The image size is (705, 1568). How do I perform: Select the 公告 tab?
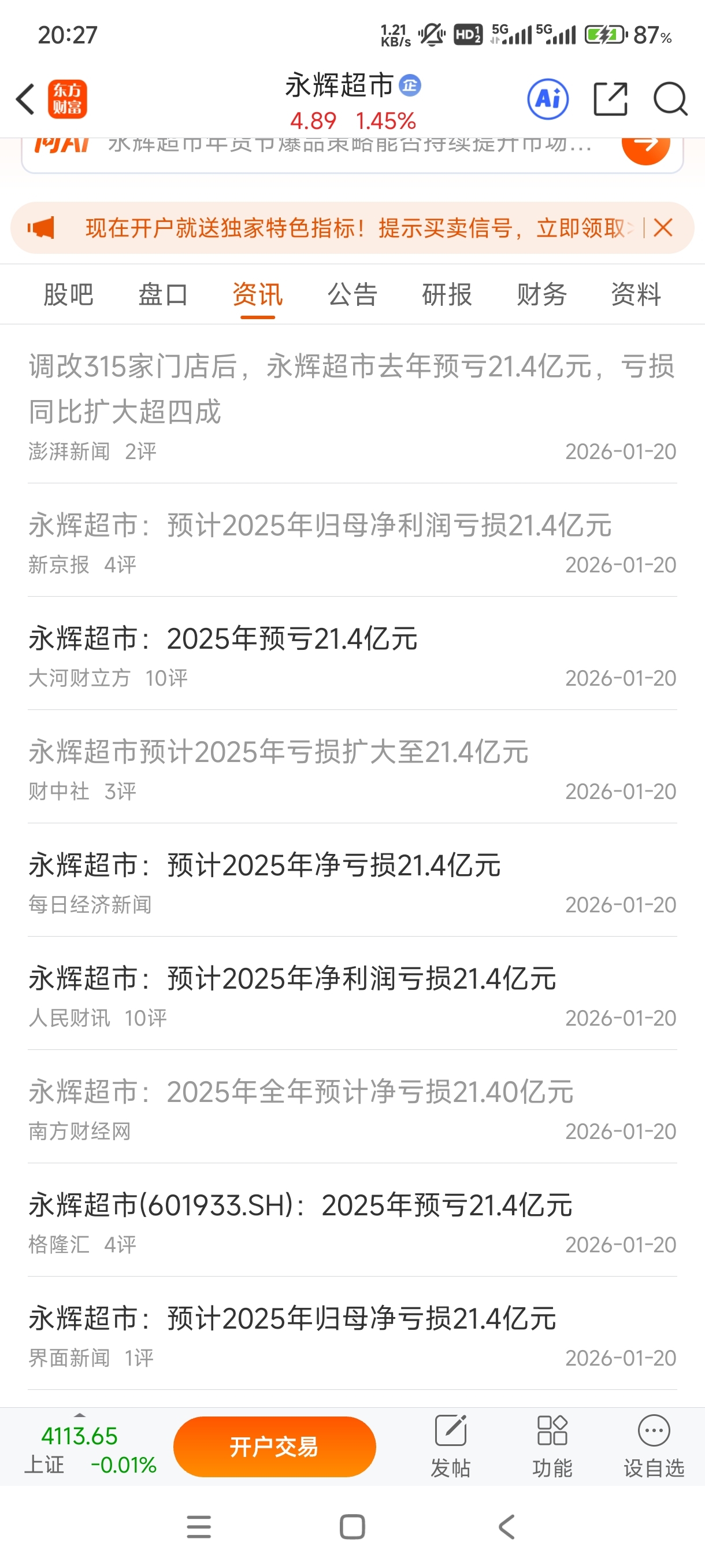pyautogui.click(x=352, y=295)
